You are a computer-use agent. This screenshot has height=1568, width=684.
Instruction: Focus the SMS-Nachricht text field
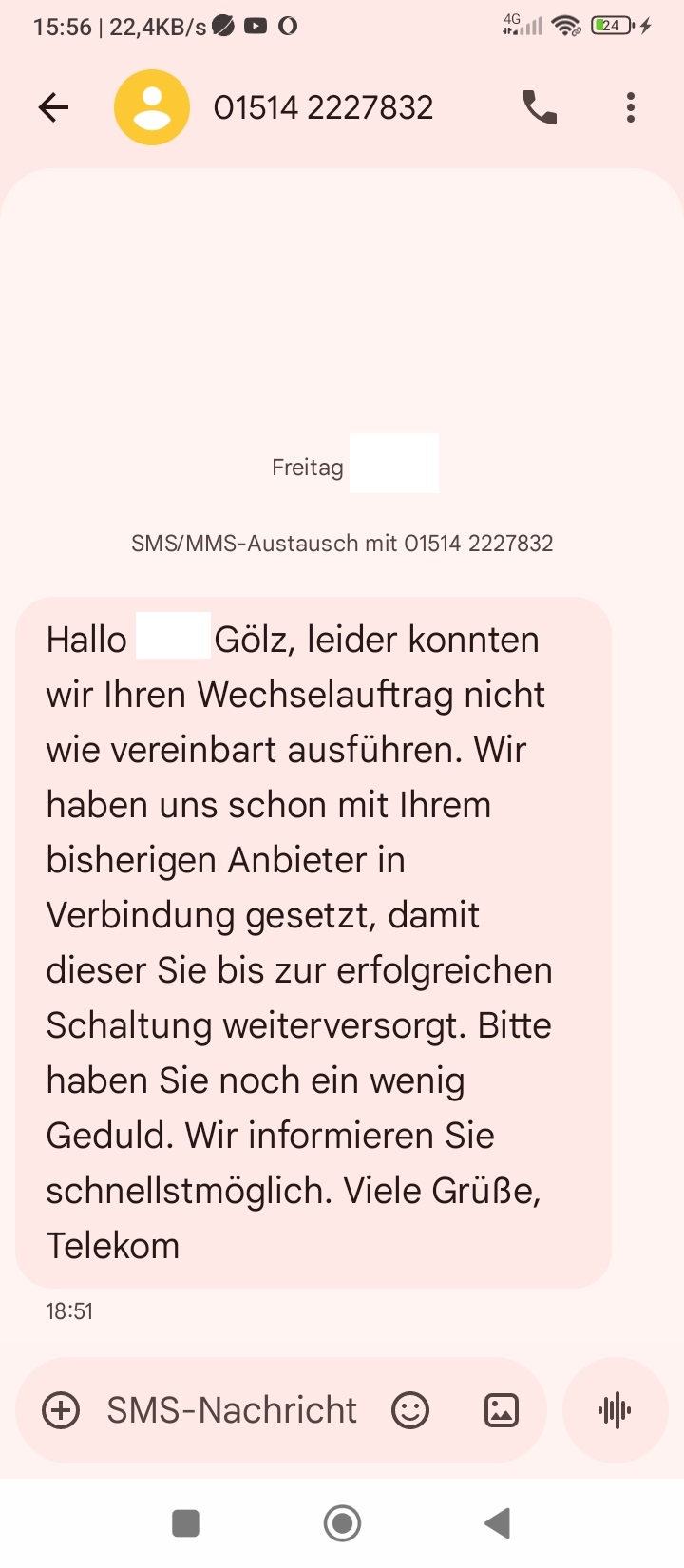coord(232,1410)
